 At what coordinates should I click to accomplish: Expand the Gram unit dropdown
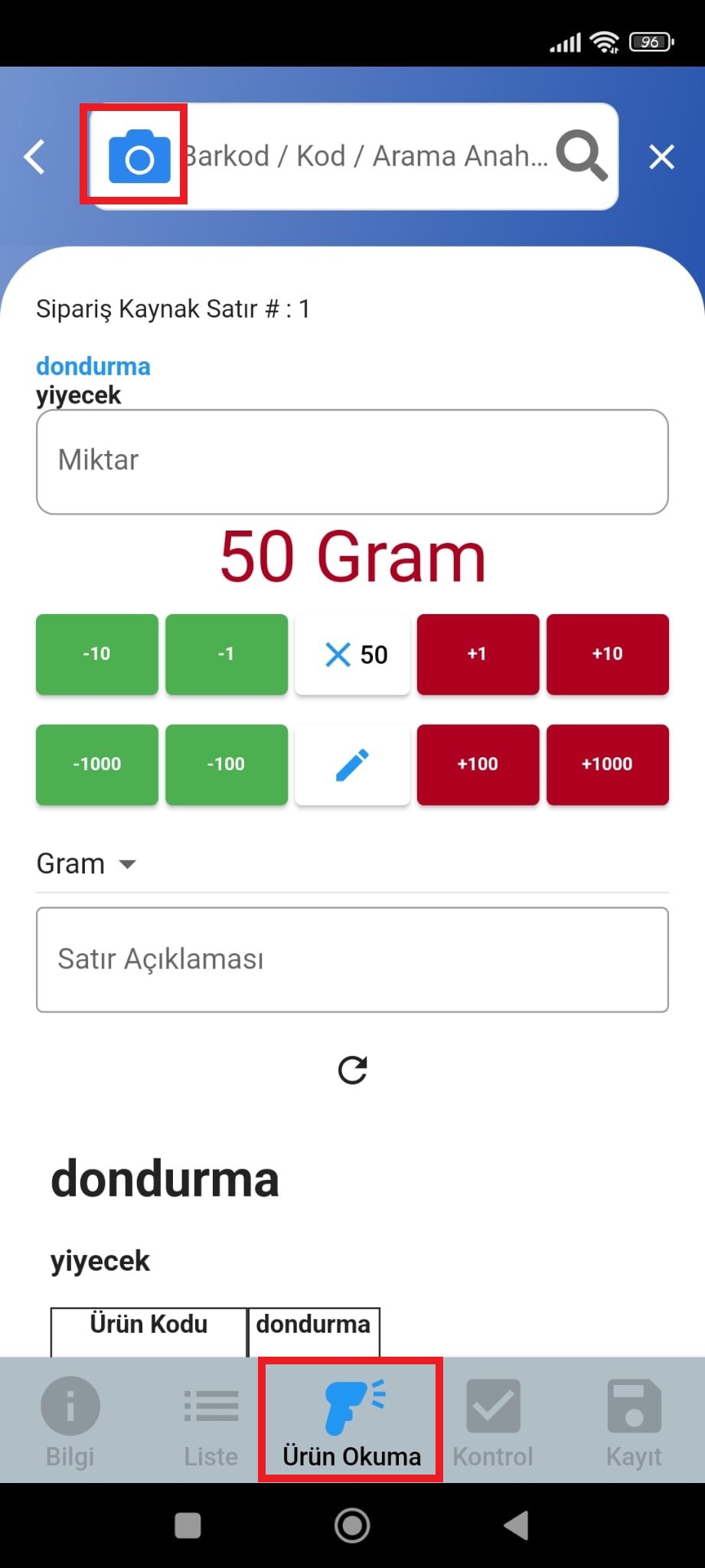pos(86,864)
